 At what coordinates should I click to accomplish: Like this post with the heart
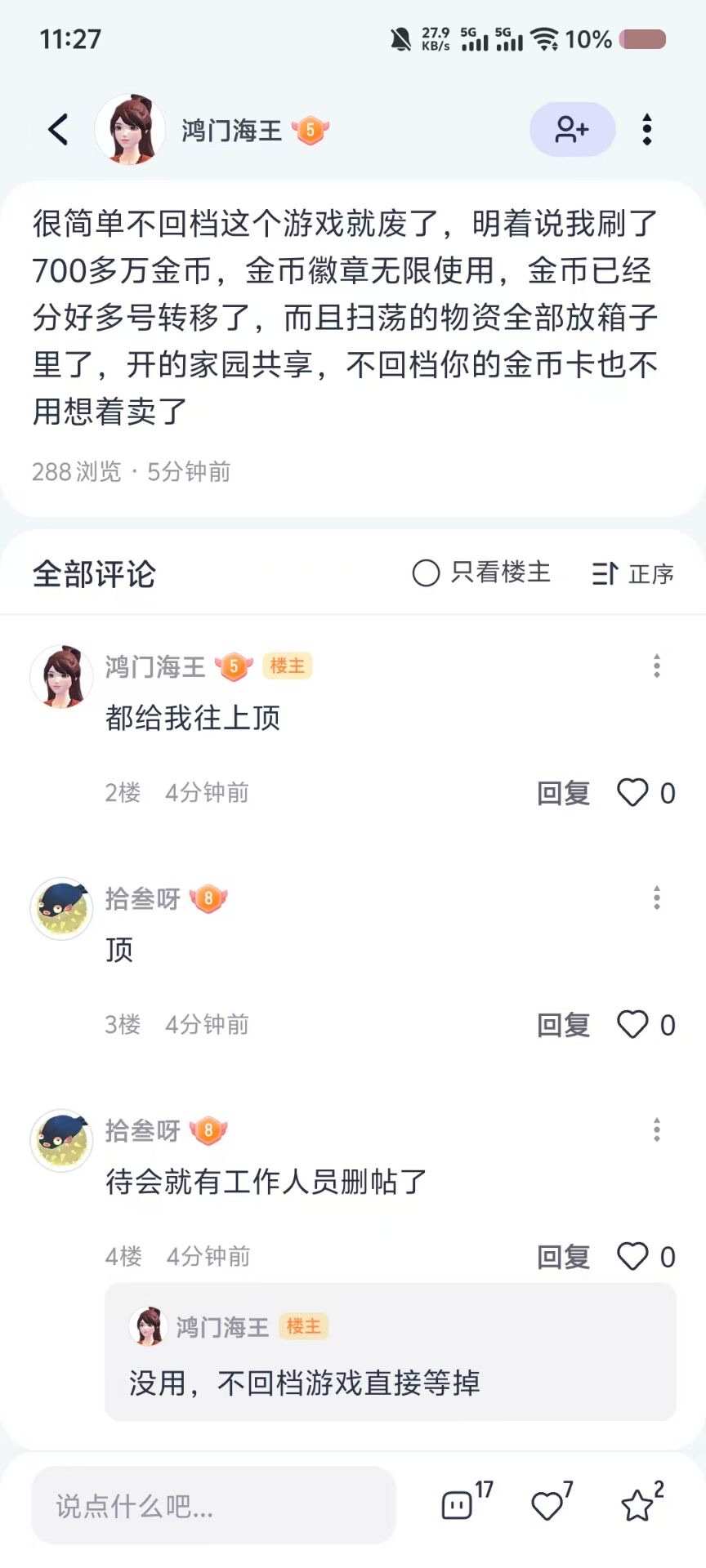pyautogui.click(x=547, y=1505)
